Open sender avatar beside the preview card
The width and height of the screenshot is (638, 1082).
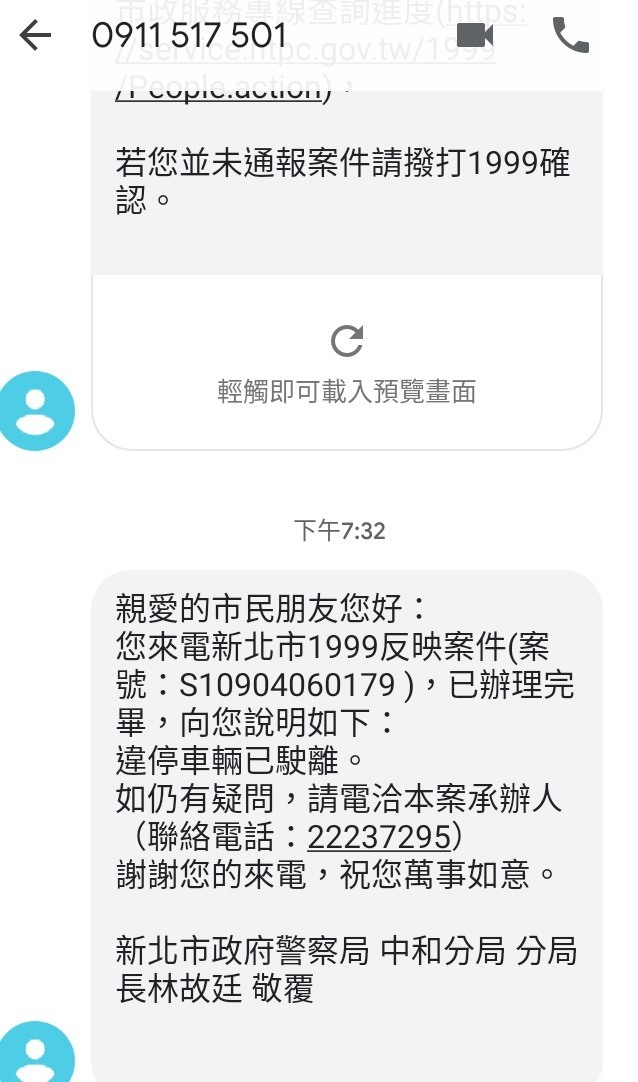(x=37, y=410)
